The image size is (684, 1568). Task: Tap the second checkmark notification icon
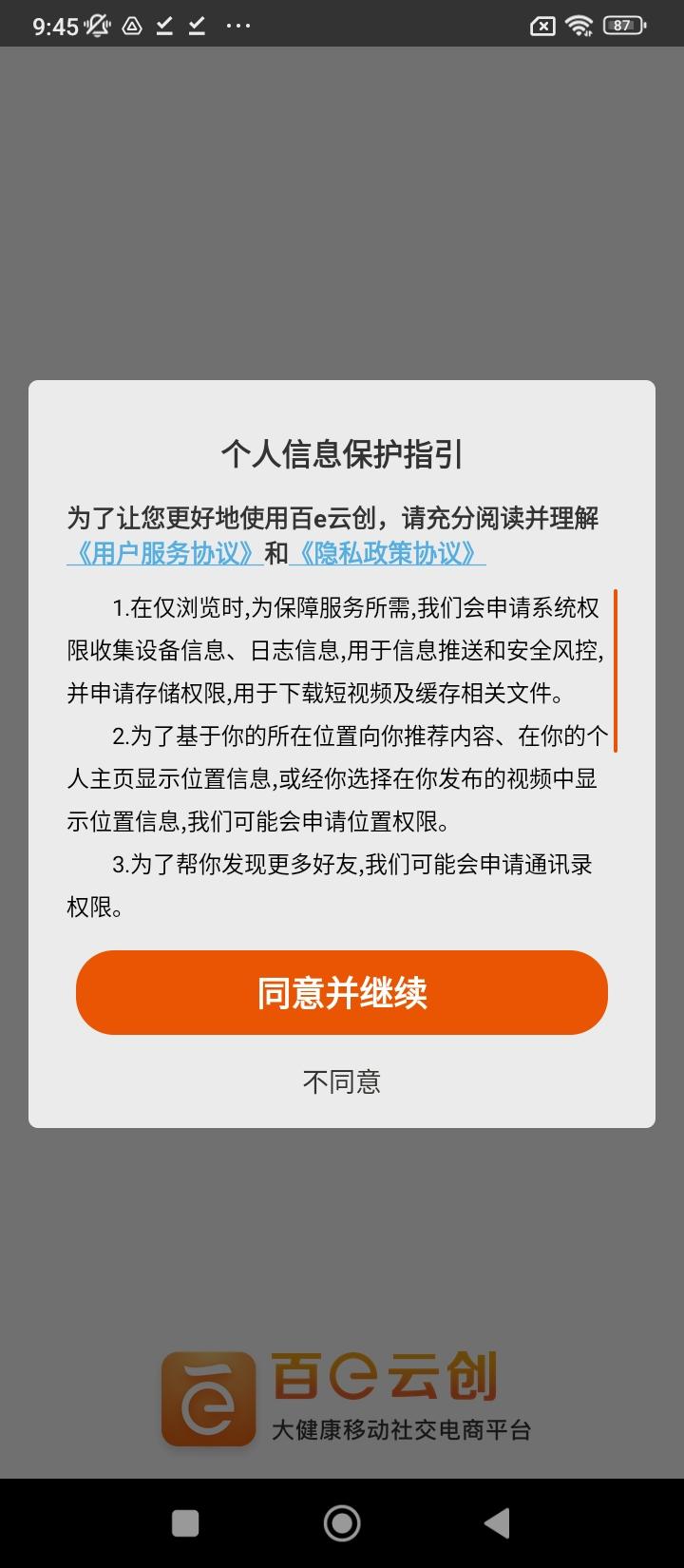(x=198, y=26)
